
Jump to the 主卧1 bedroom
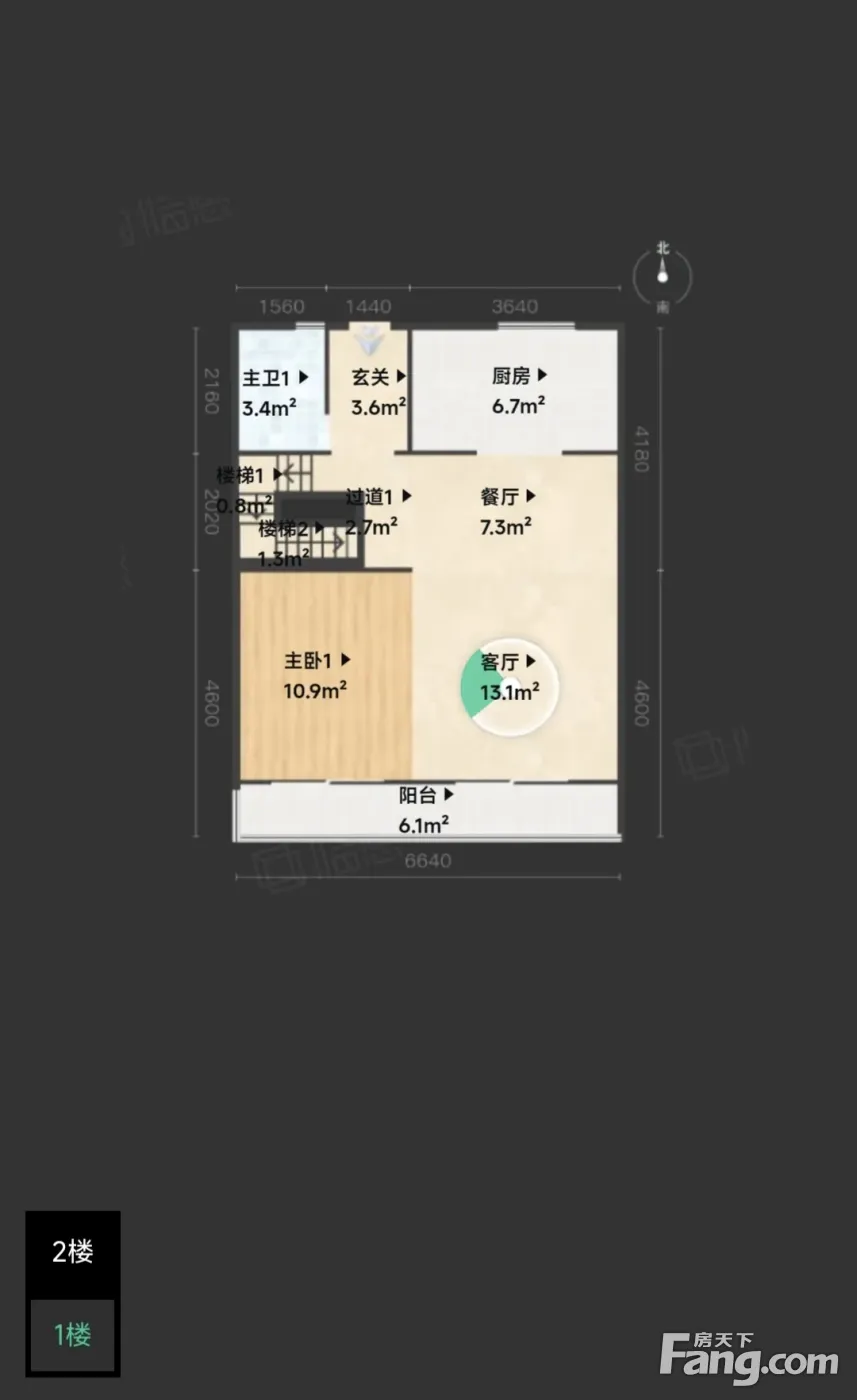click(317, 661)
